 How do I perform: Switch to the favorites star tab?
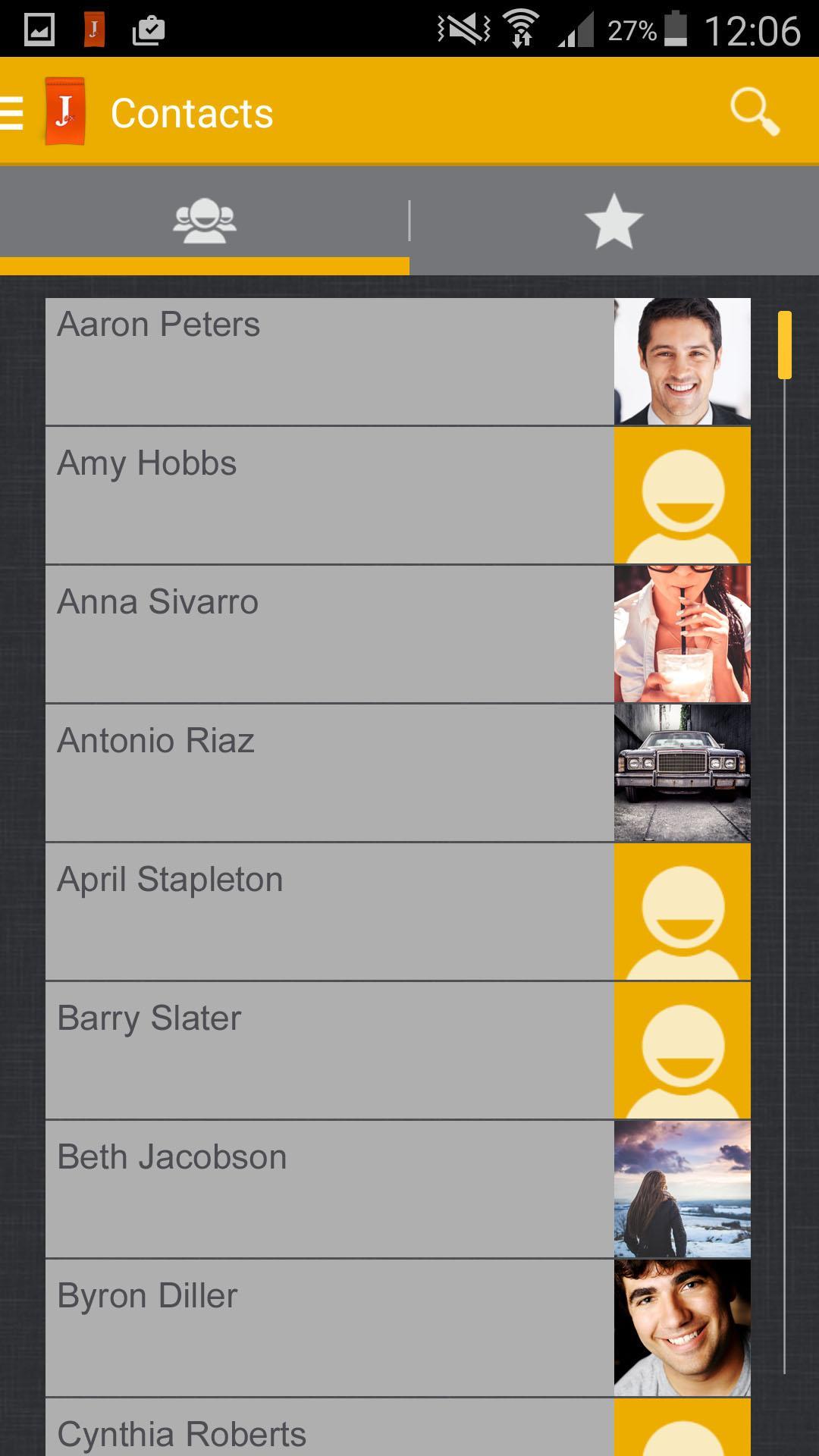[x=613, y=221]
